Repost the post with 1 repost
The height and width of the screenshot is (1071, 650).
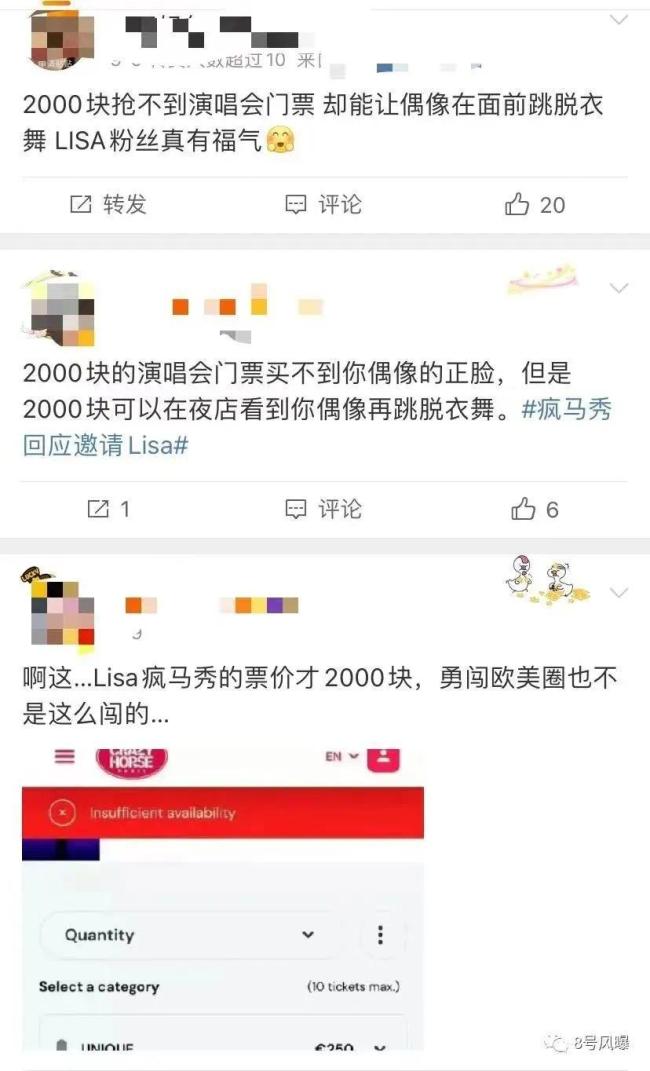click(108, 509)
